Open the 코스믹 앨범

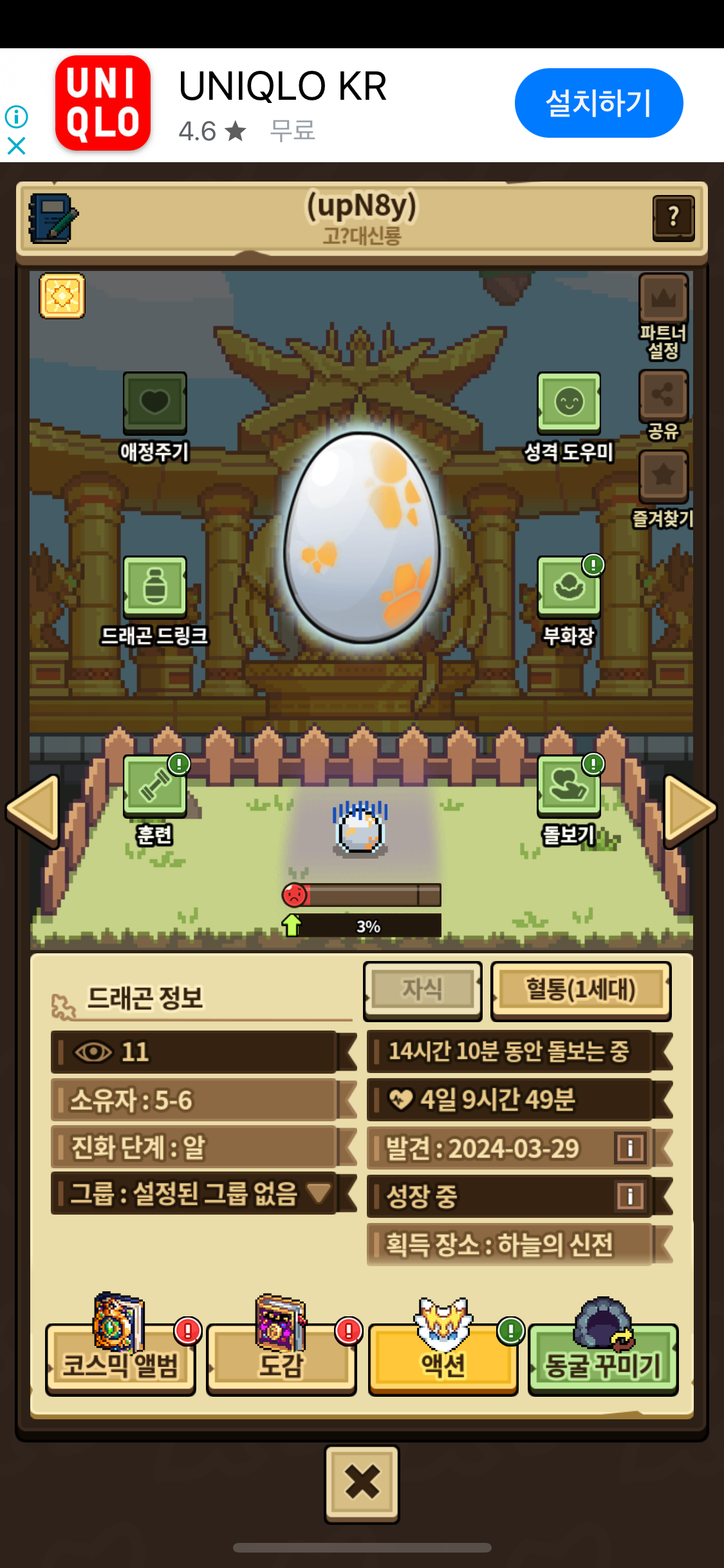pos(120,1359)
